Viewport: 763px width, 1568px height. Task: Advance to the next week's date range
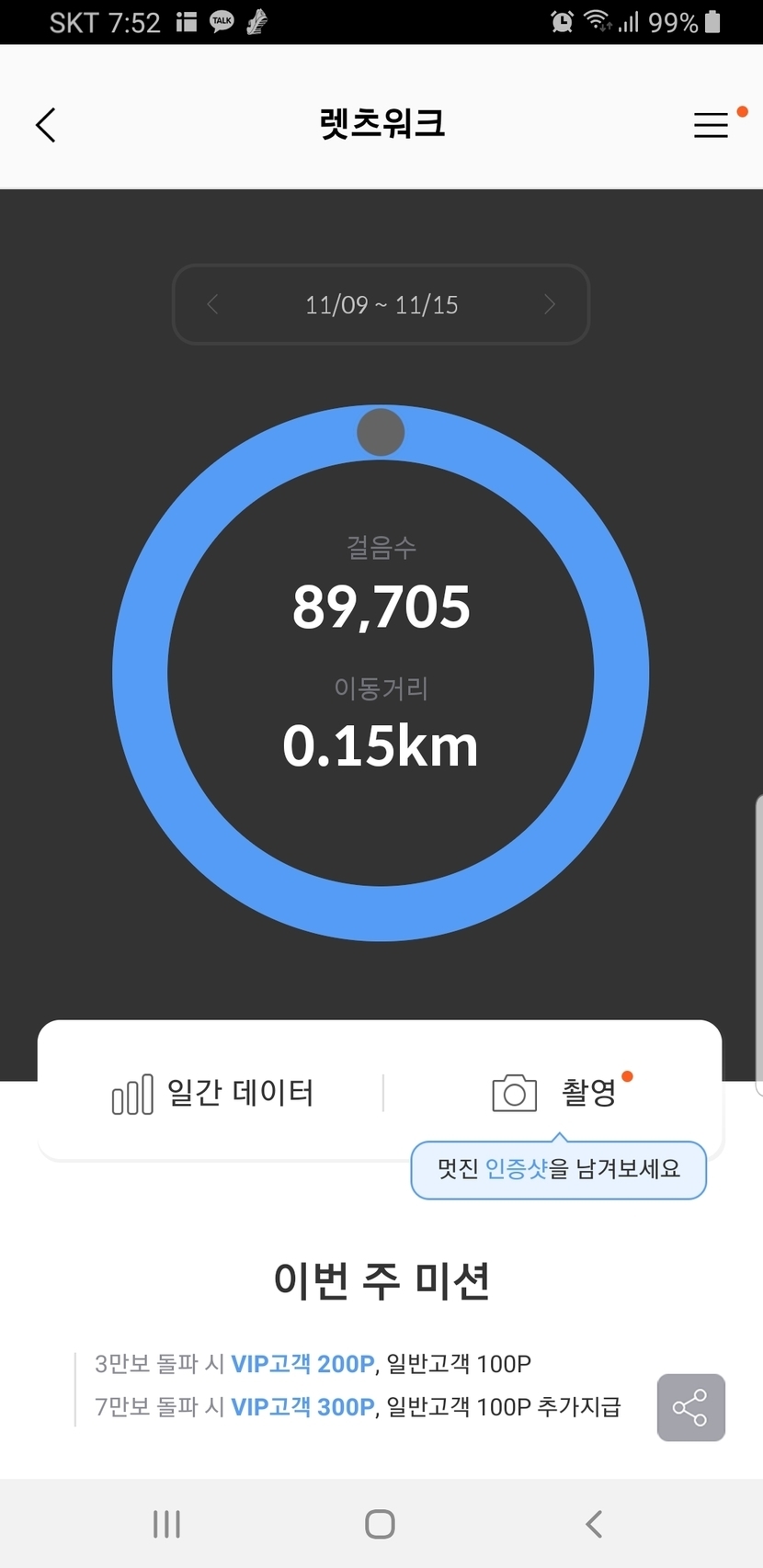tap(550, 304)
